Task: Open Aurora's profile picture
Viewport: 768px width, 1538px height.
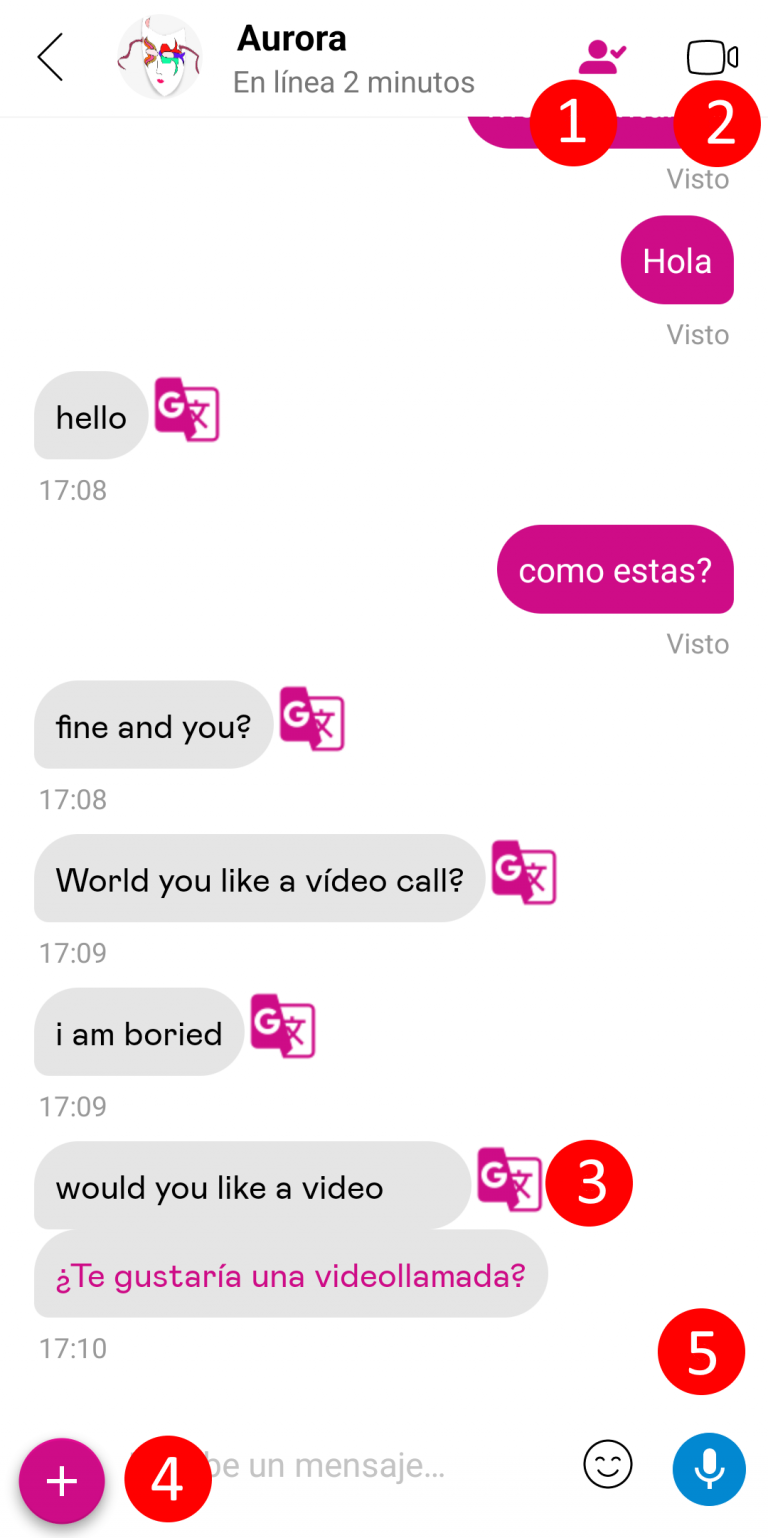Action: tap(160, 57)
